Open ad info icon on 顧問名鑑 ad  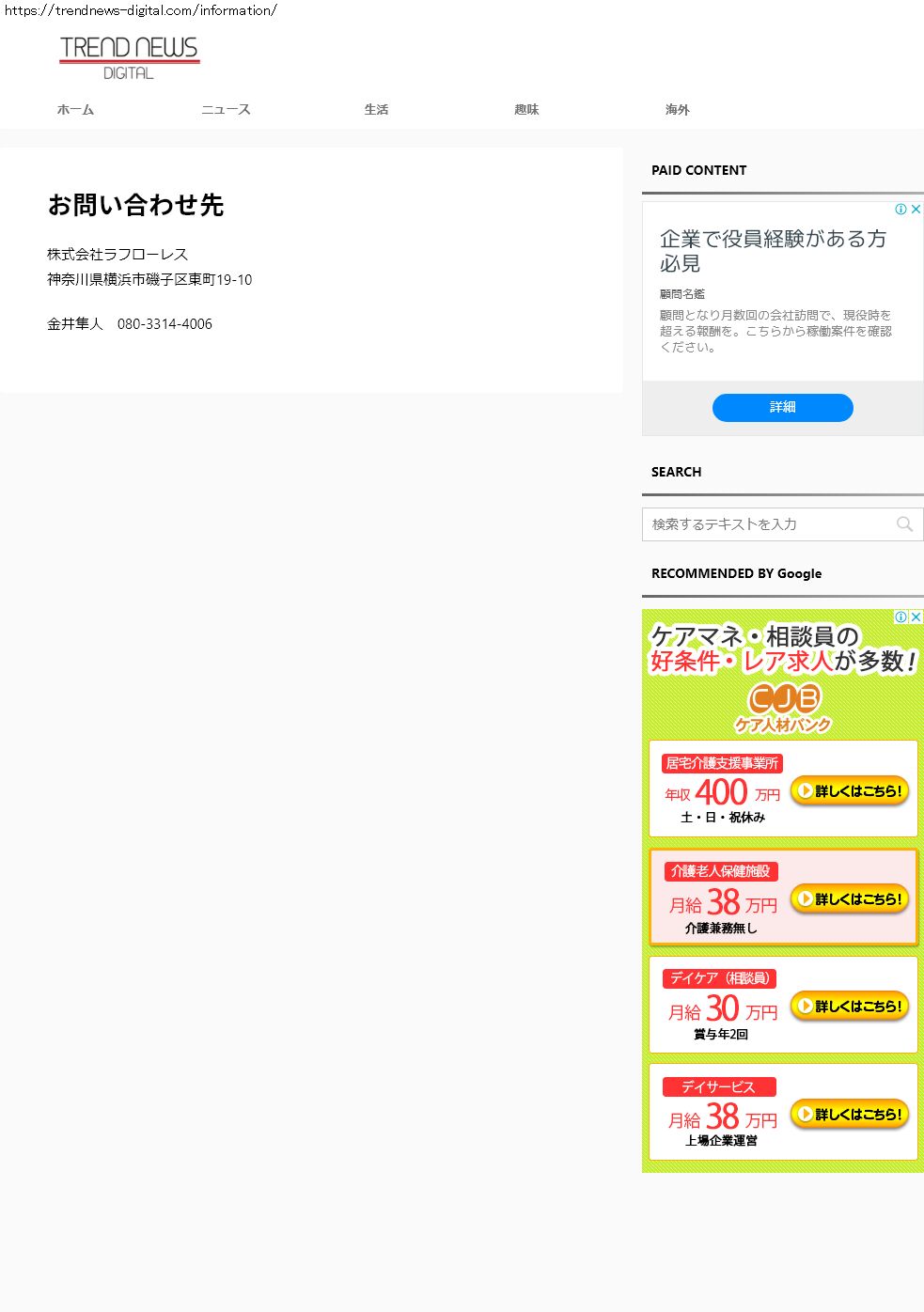(901, 210)
